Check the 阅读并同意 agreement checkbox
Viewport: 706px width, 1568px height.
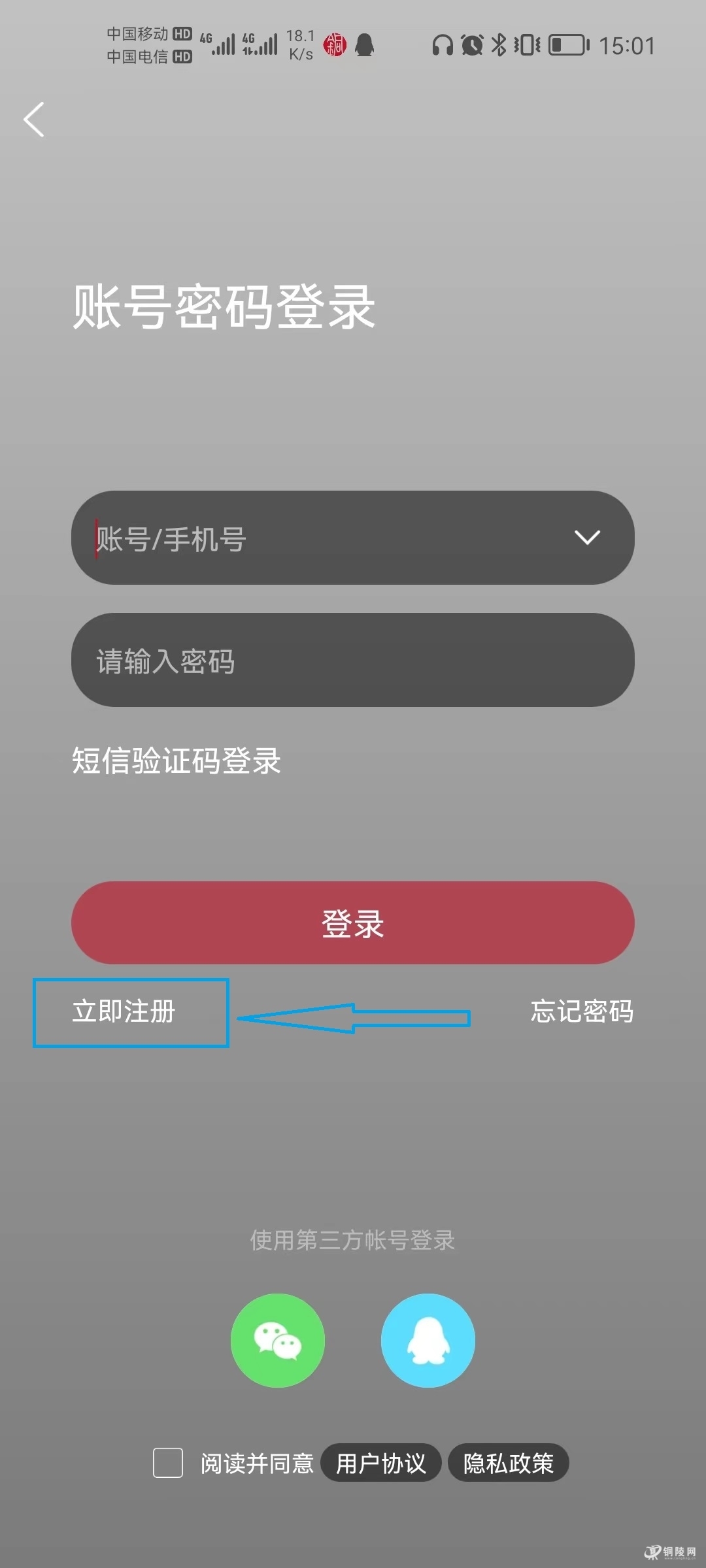click(168, 1462)
